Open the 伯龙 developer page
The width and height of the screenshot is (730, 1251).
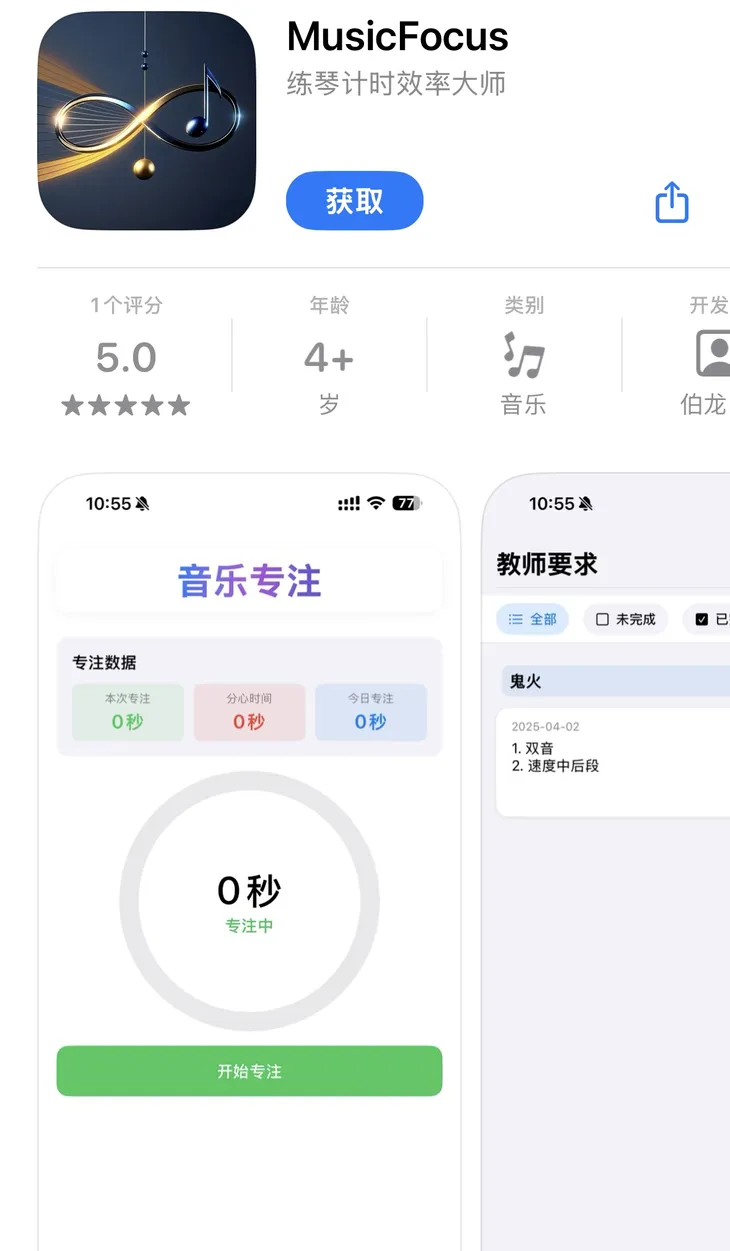point(706,356)
